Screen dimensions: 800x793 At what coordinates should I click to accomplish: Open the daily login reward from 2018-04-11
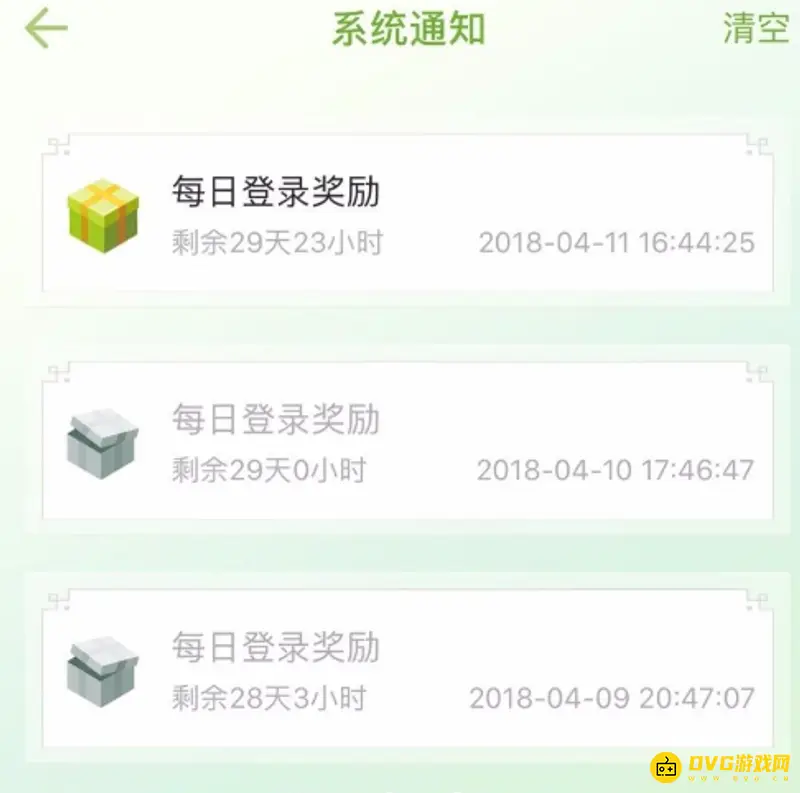tap(400, 214)
